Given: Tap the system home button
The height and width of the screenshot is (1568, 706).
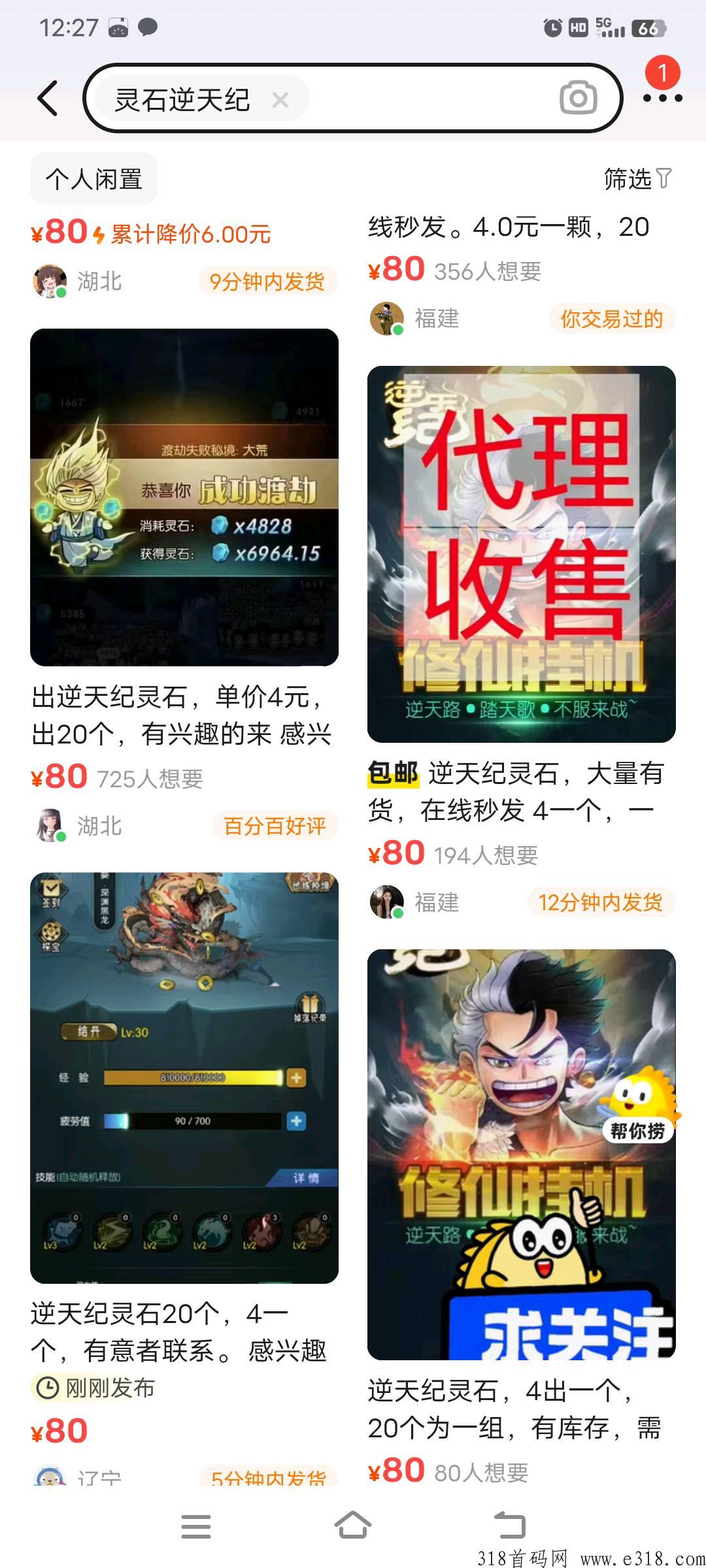Looking at the screenshot, I should pyautogui.click(x=353, y=1526).
